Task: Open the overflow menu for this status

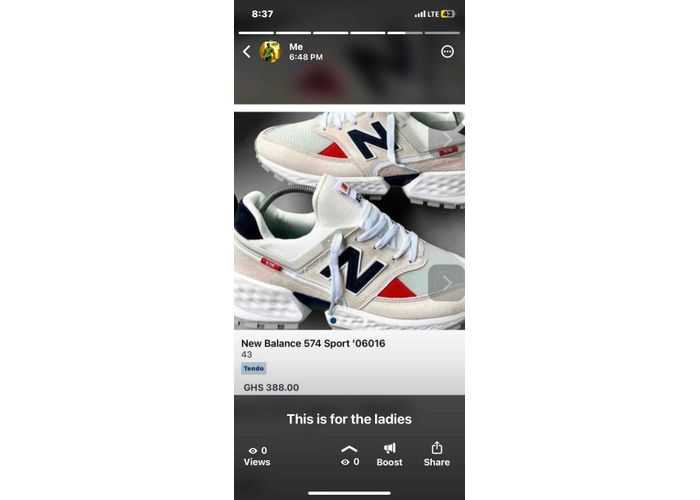Action: coord(447,52)
